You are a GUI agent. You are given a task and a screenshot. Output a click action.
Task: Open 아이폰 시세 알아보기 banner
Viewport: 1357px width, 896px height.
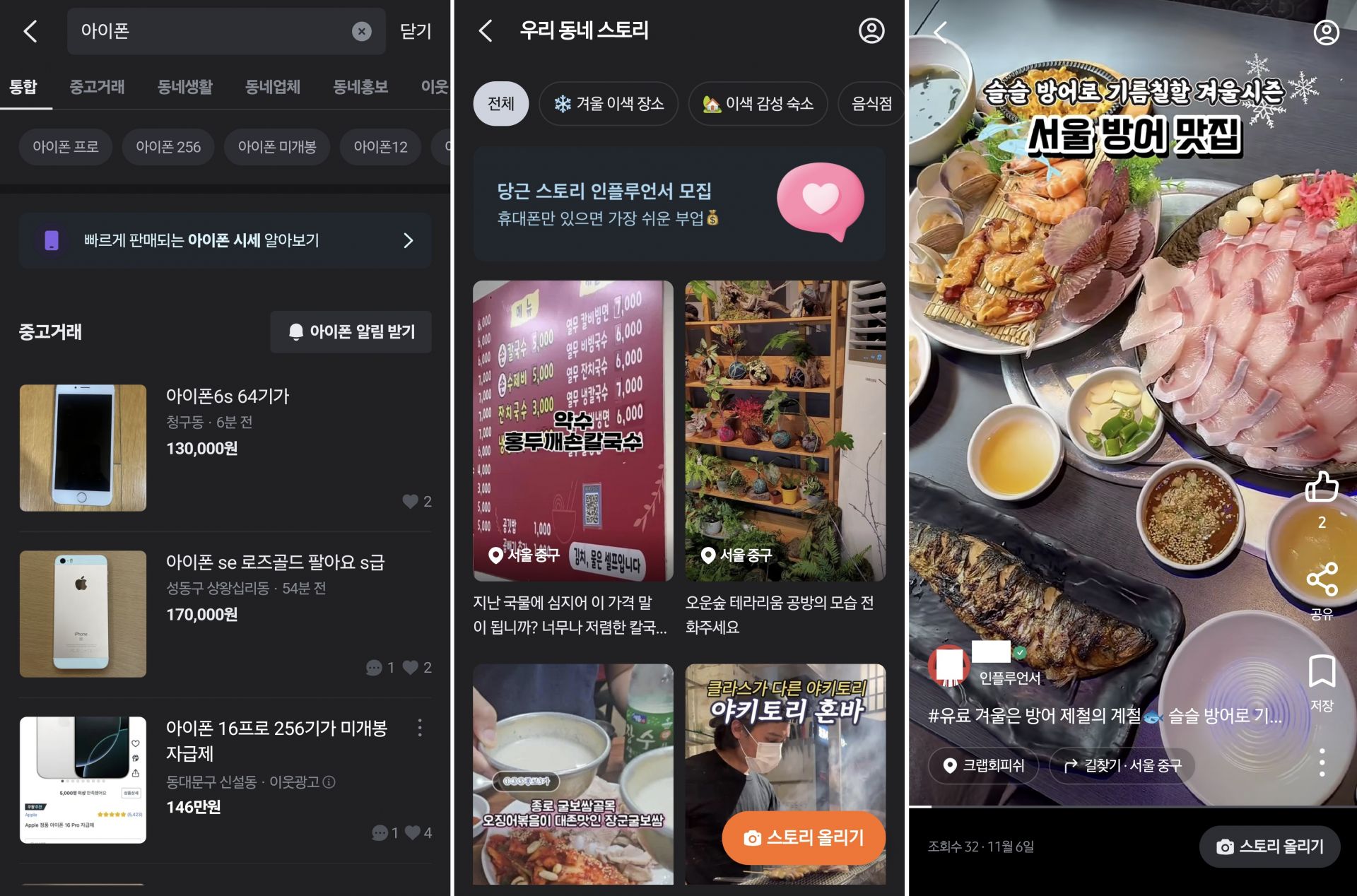[225, 240]
